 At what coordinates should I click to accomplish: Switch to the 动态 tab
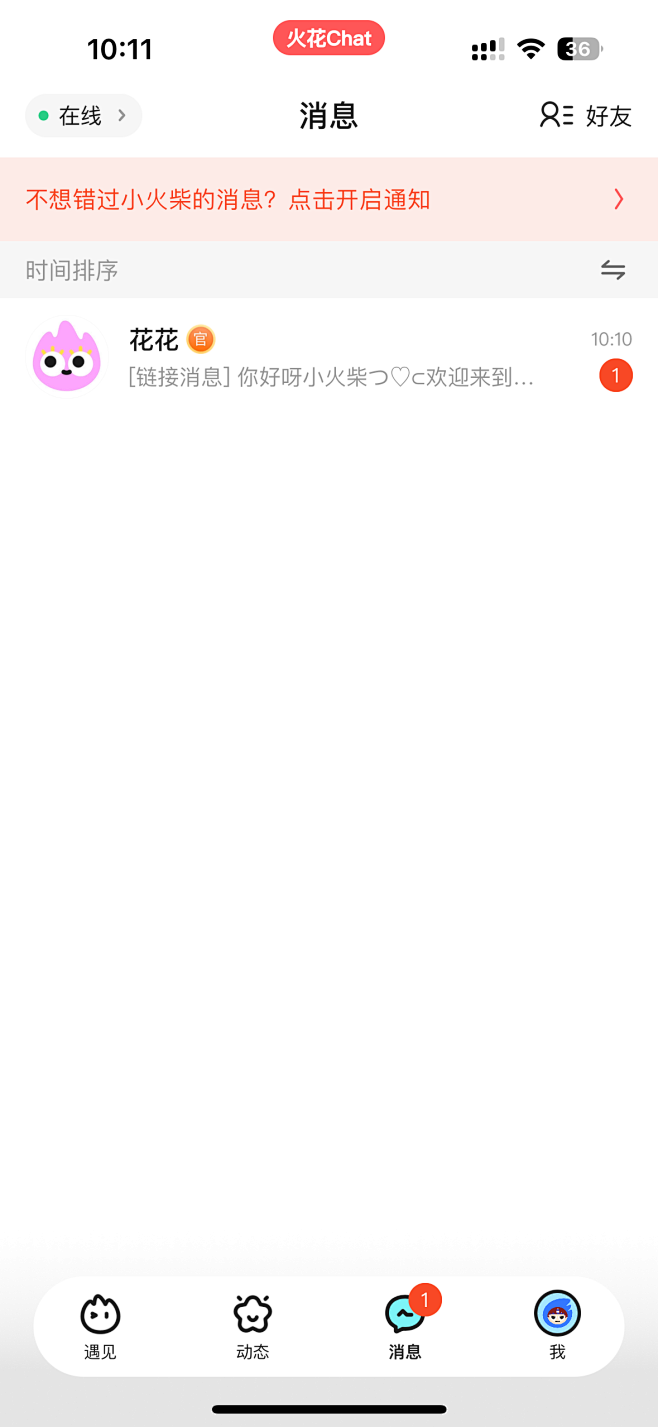(x=253, y=1326)
